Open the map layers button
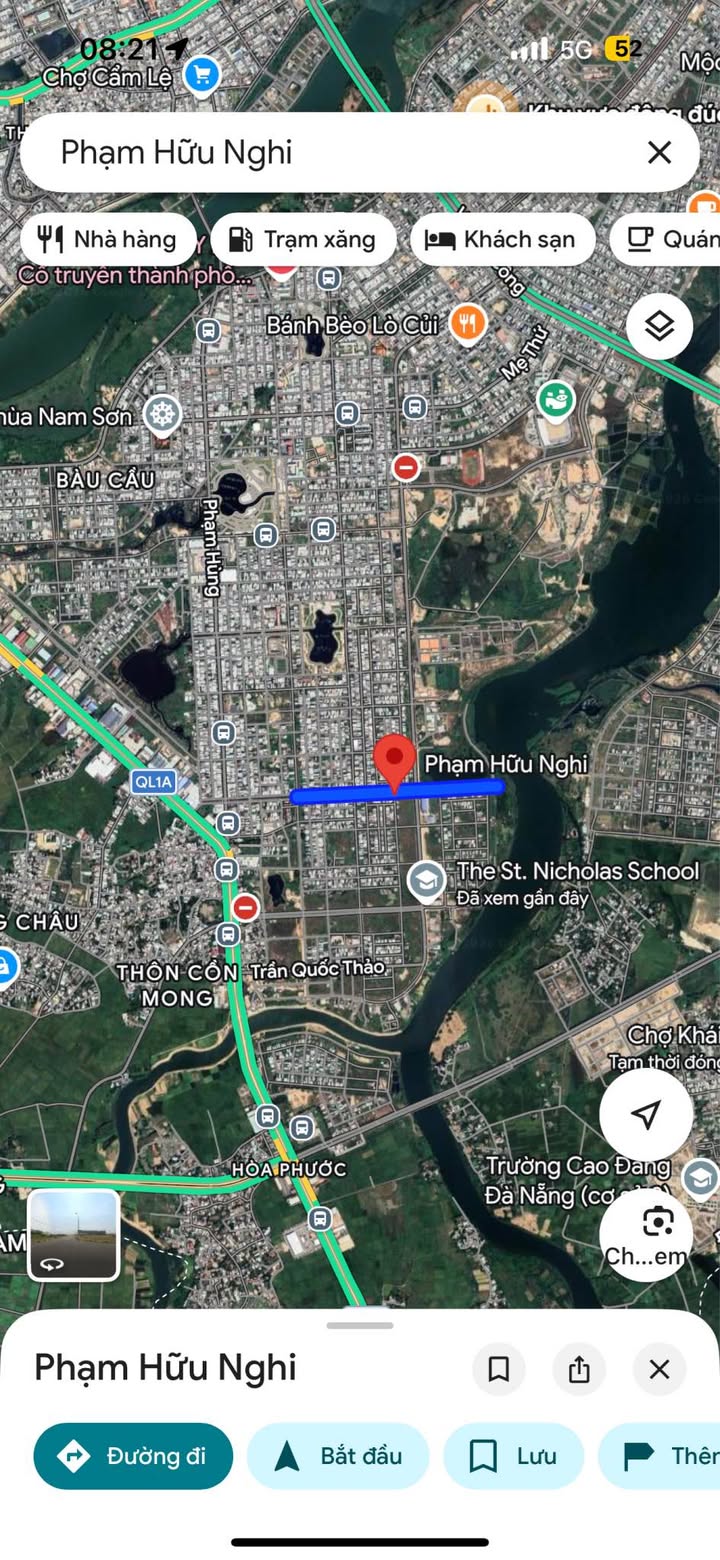720x1560 pixels. (x=659, y=326)
